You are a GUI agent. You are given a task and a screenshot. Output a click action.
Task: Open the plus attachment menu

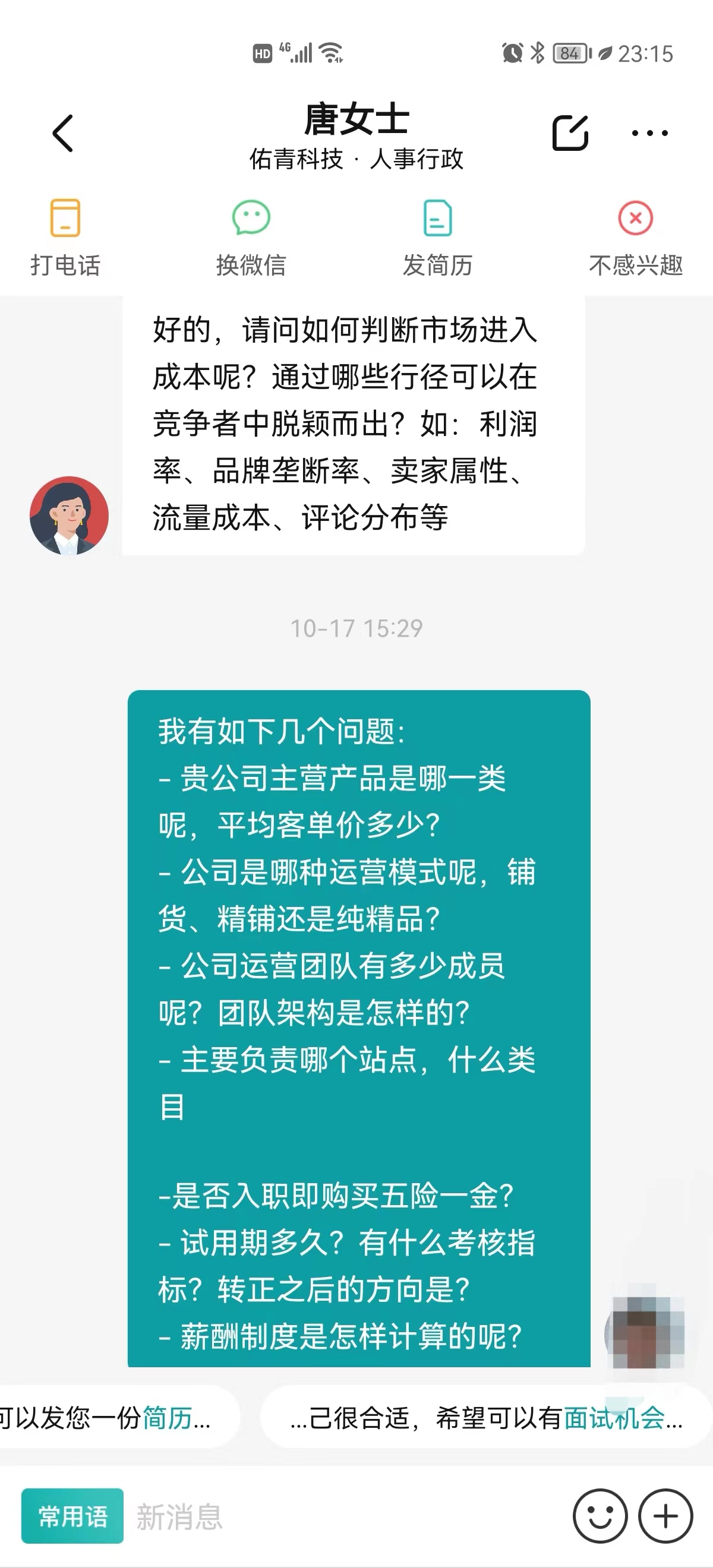(665, 1516)
